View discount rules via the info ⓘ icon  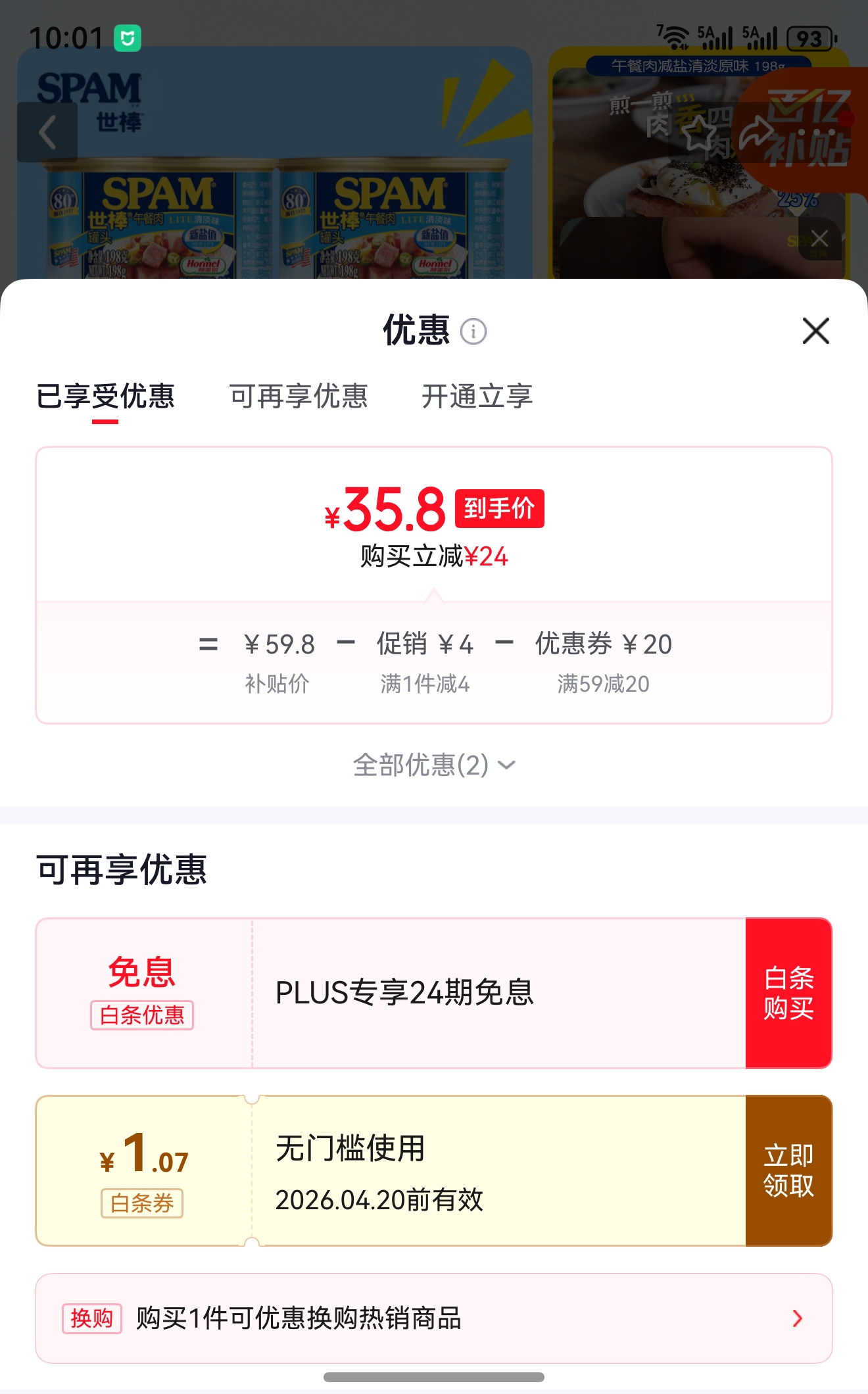tap(475, 332)
